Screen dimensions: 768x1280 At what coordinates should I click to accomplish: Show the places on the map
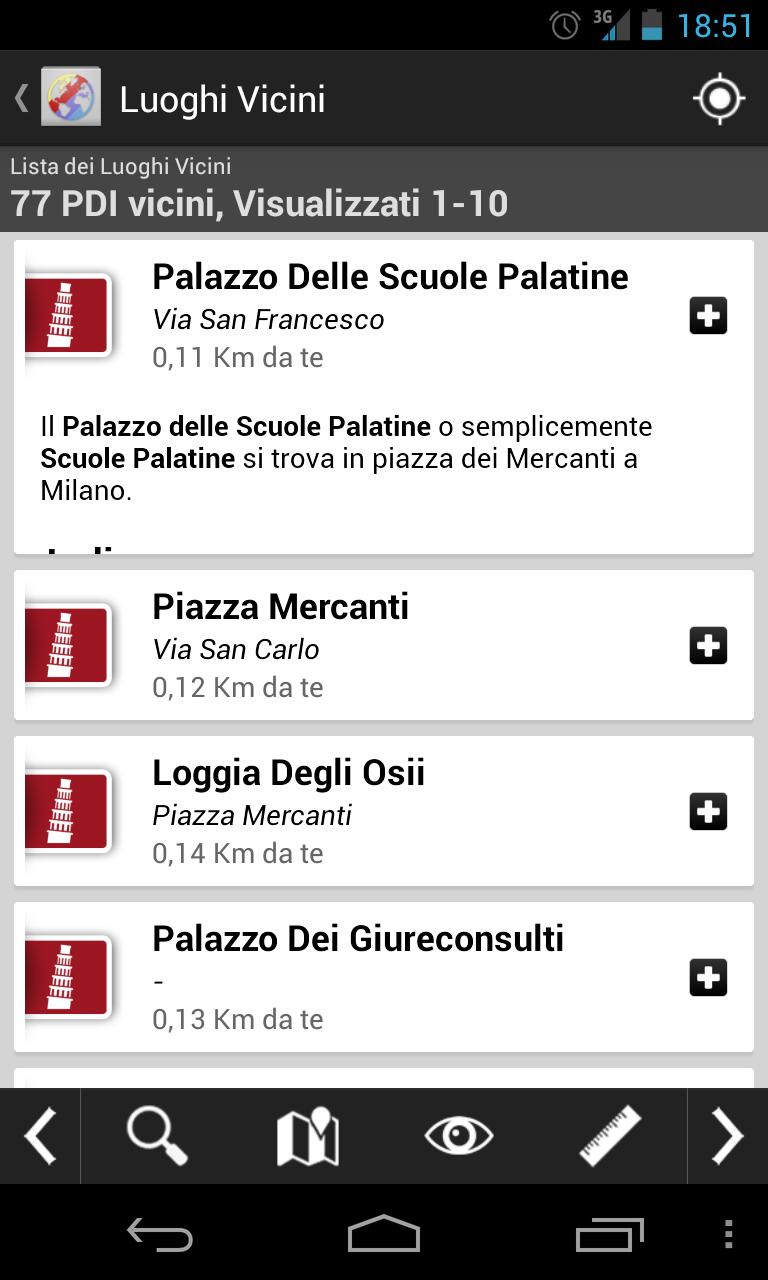point(308,1136)
